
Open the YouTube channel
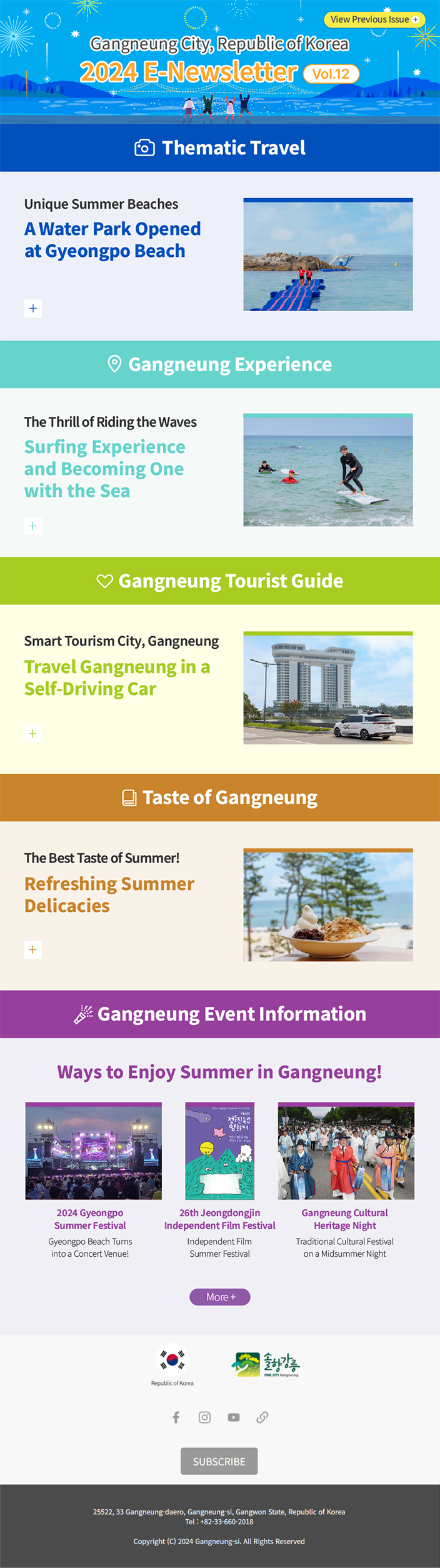click(x=234, y=1417)
